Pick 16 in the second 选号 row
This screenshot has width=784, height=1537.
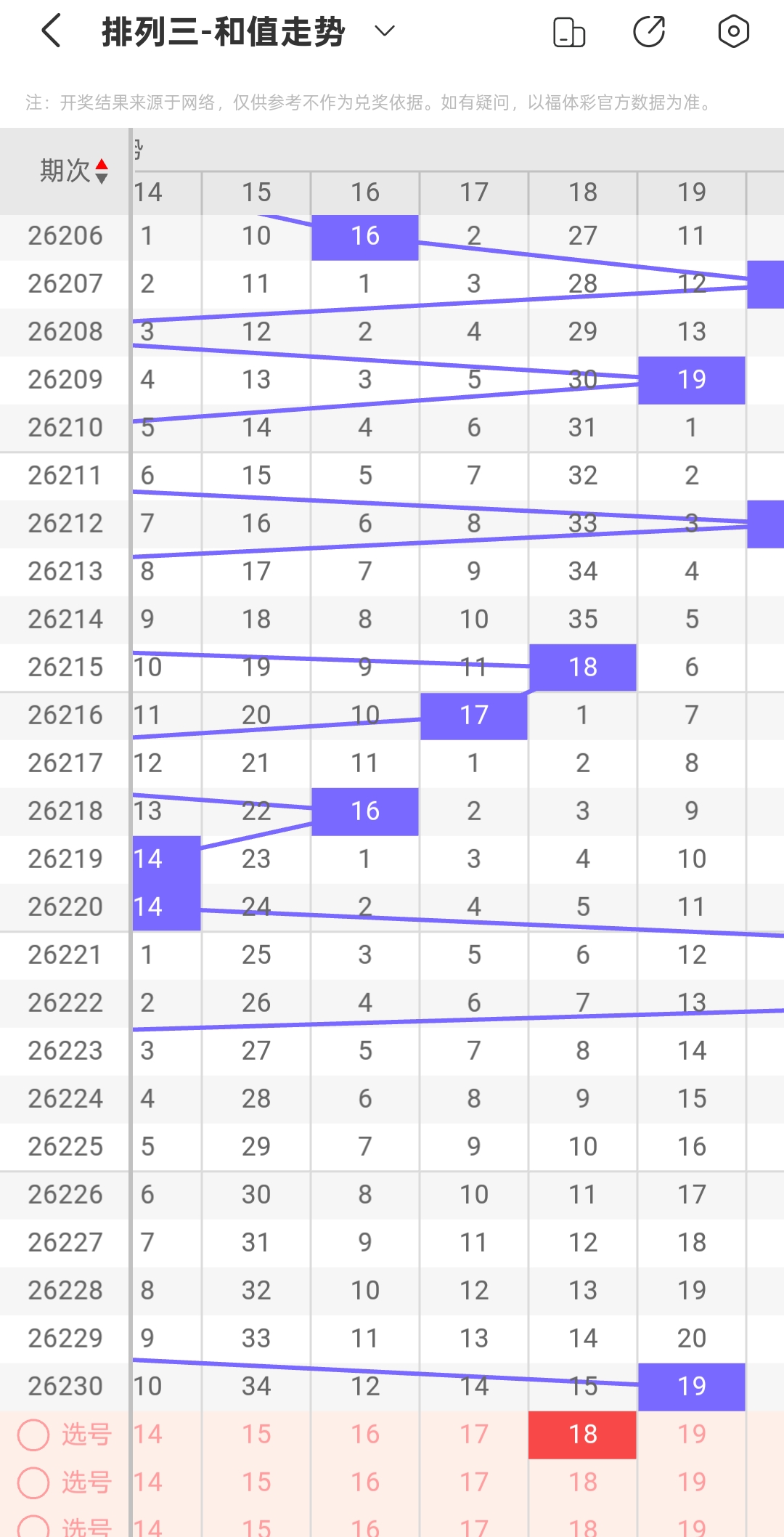[x=365, y=1483]
